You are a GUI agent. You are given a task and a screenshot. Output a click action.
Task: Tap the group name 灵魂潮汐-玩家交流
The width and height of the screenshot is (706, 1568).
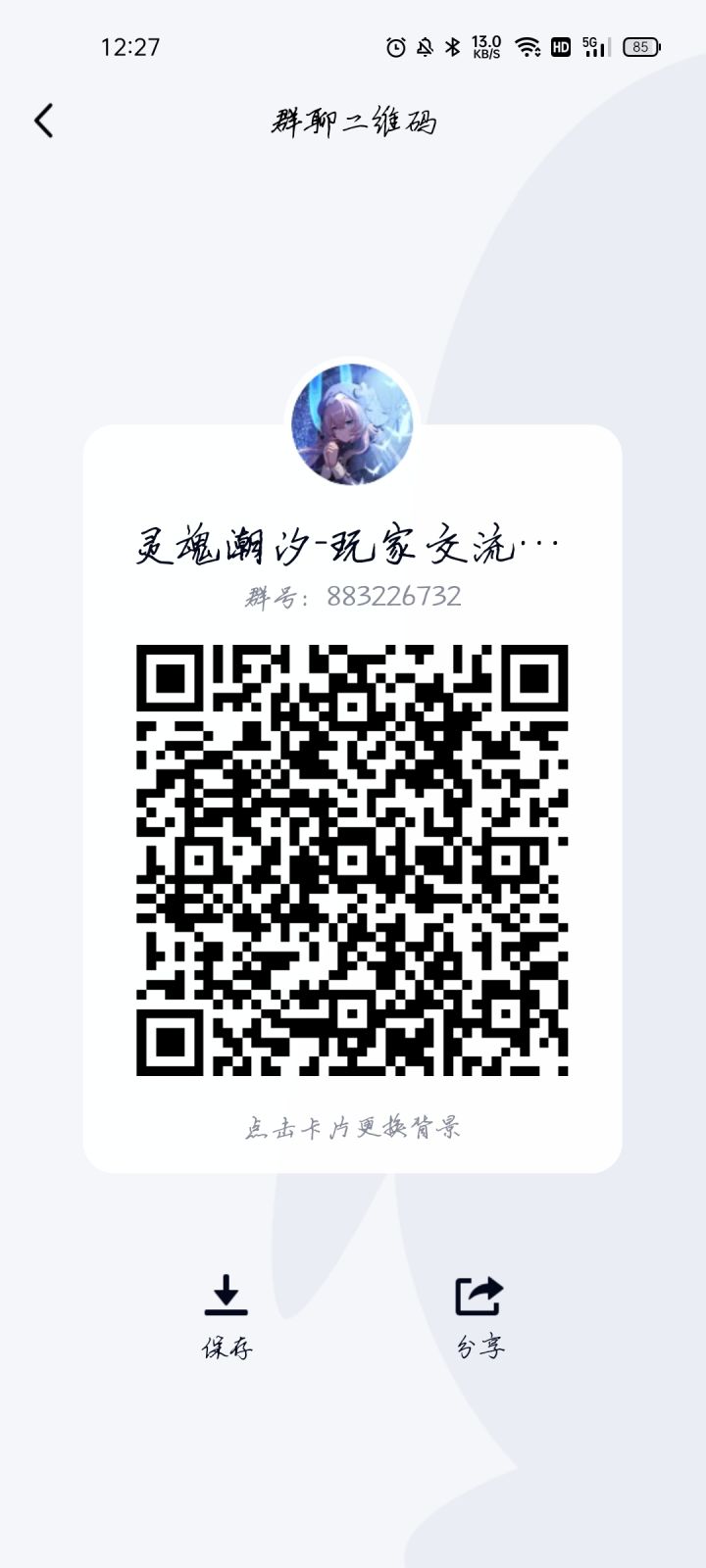[348, 545]
